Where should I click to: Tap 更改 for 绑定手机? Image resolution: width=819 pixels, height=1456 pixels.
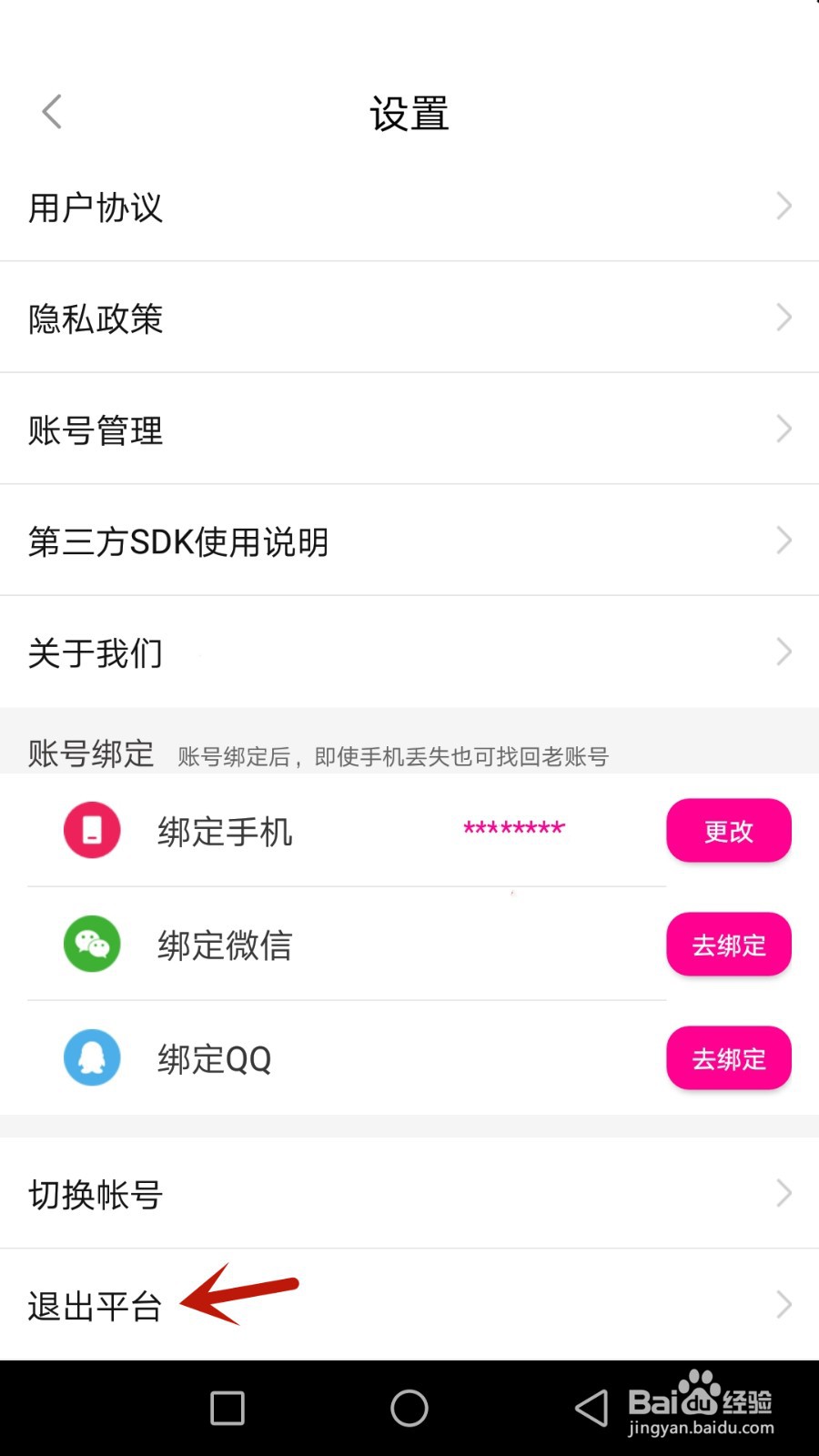point(728,831)
